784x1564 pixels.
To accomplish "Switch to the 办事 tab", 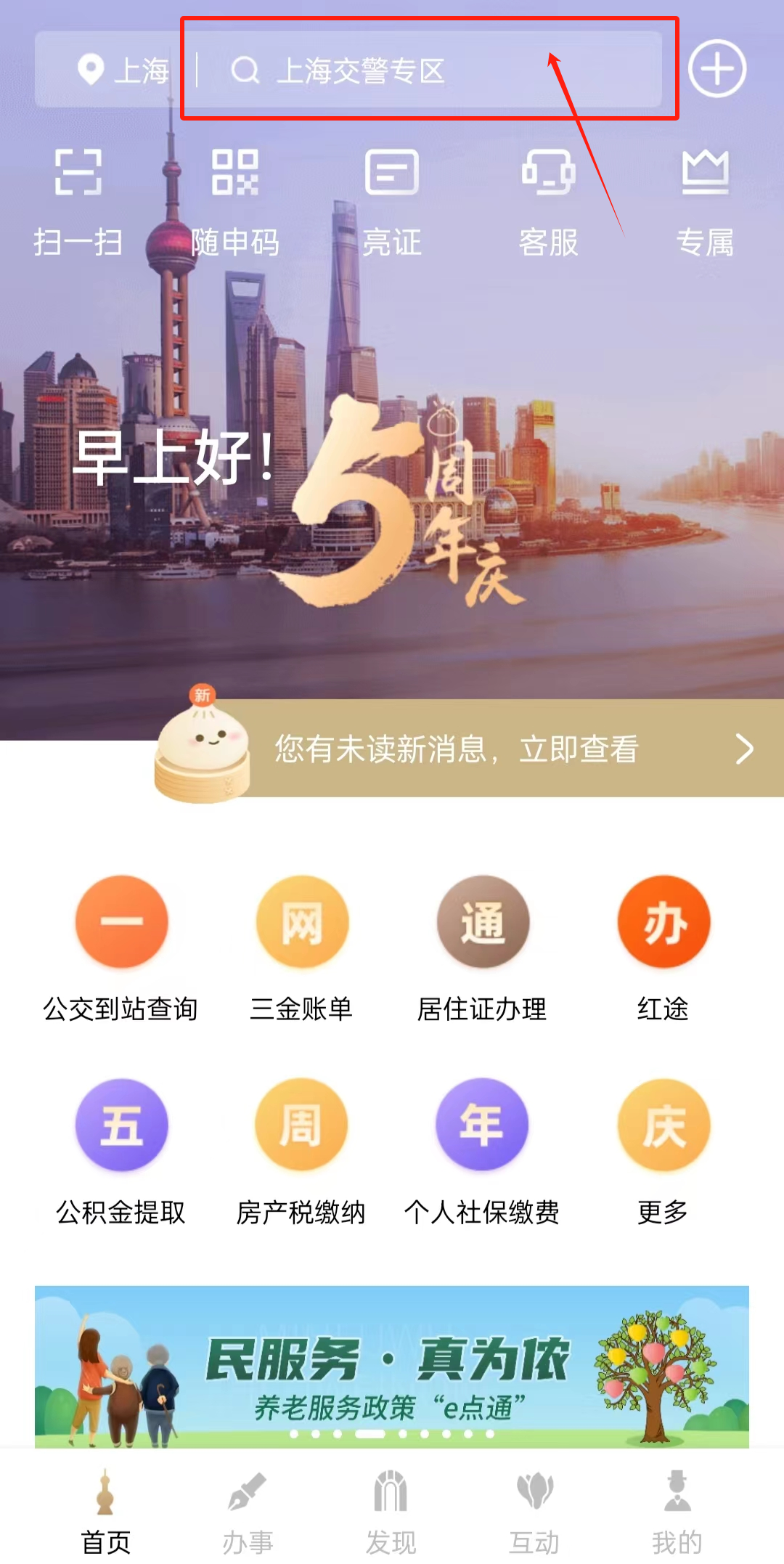I will (x=248, y=1512).
